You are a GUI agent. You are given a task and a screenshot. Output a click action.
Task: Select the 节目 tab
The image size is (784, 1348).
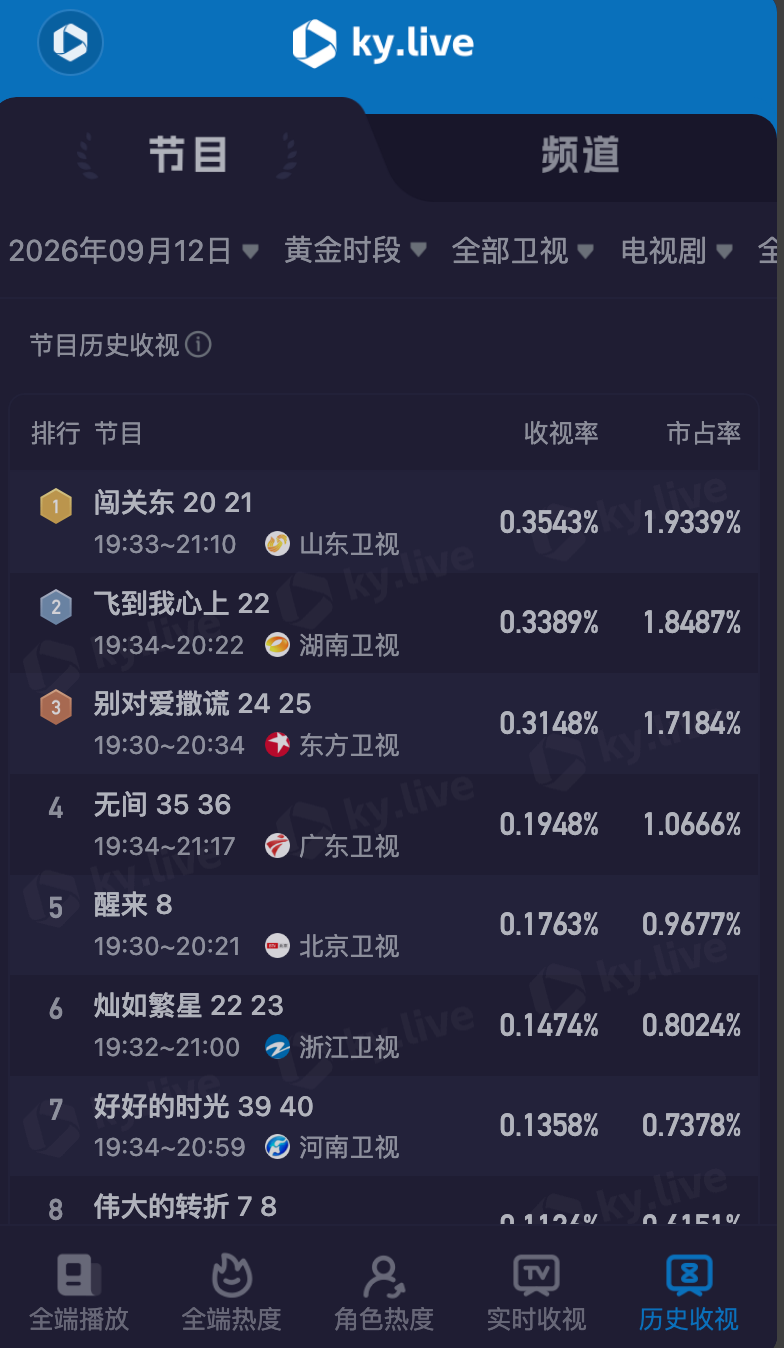click(x=188, y=155)
